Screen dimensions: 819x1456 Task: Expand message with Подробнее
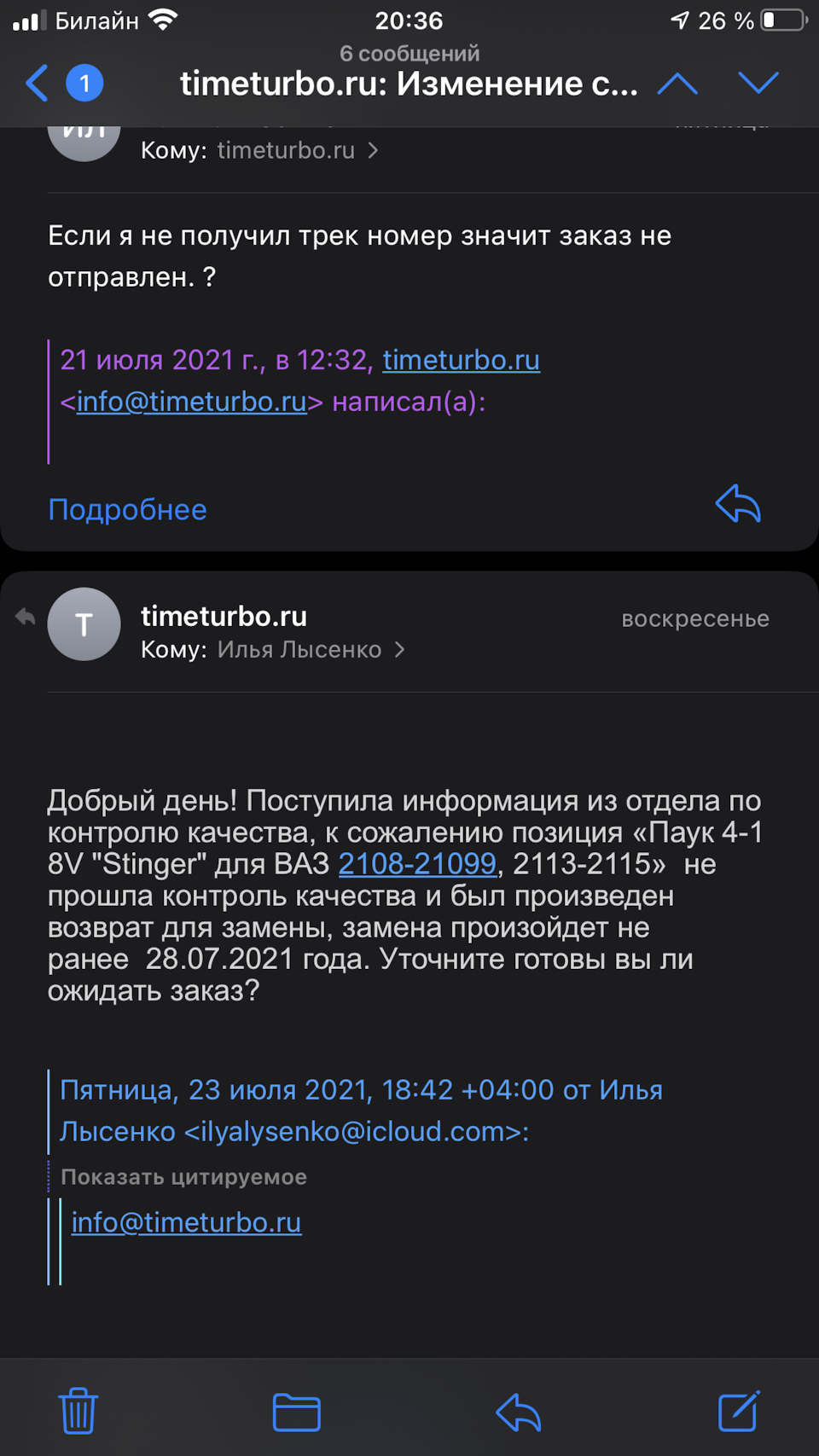(127, 509)
